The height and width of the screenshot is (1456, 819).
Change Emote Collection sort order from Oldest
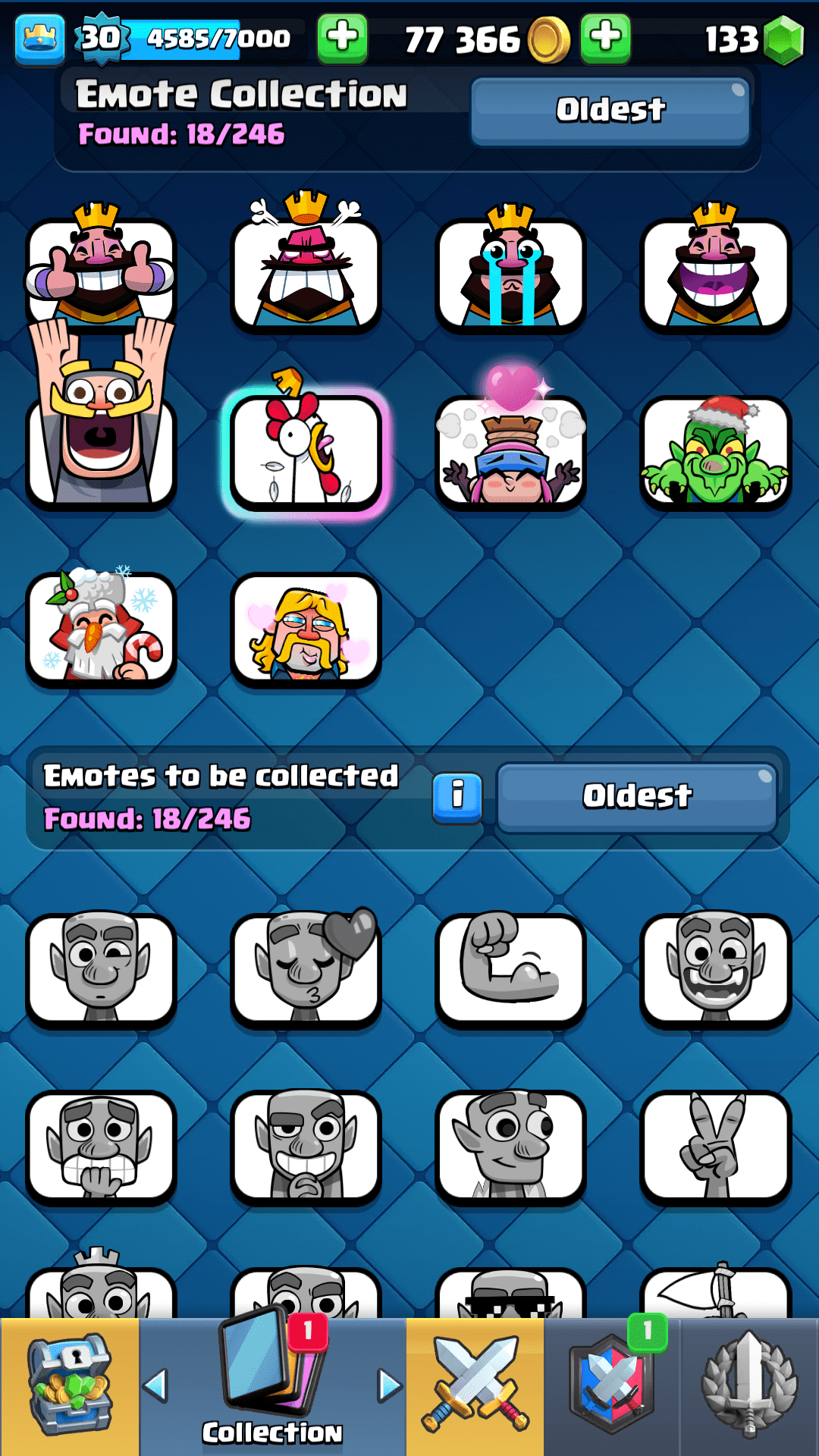click(610, 111)
